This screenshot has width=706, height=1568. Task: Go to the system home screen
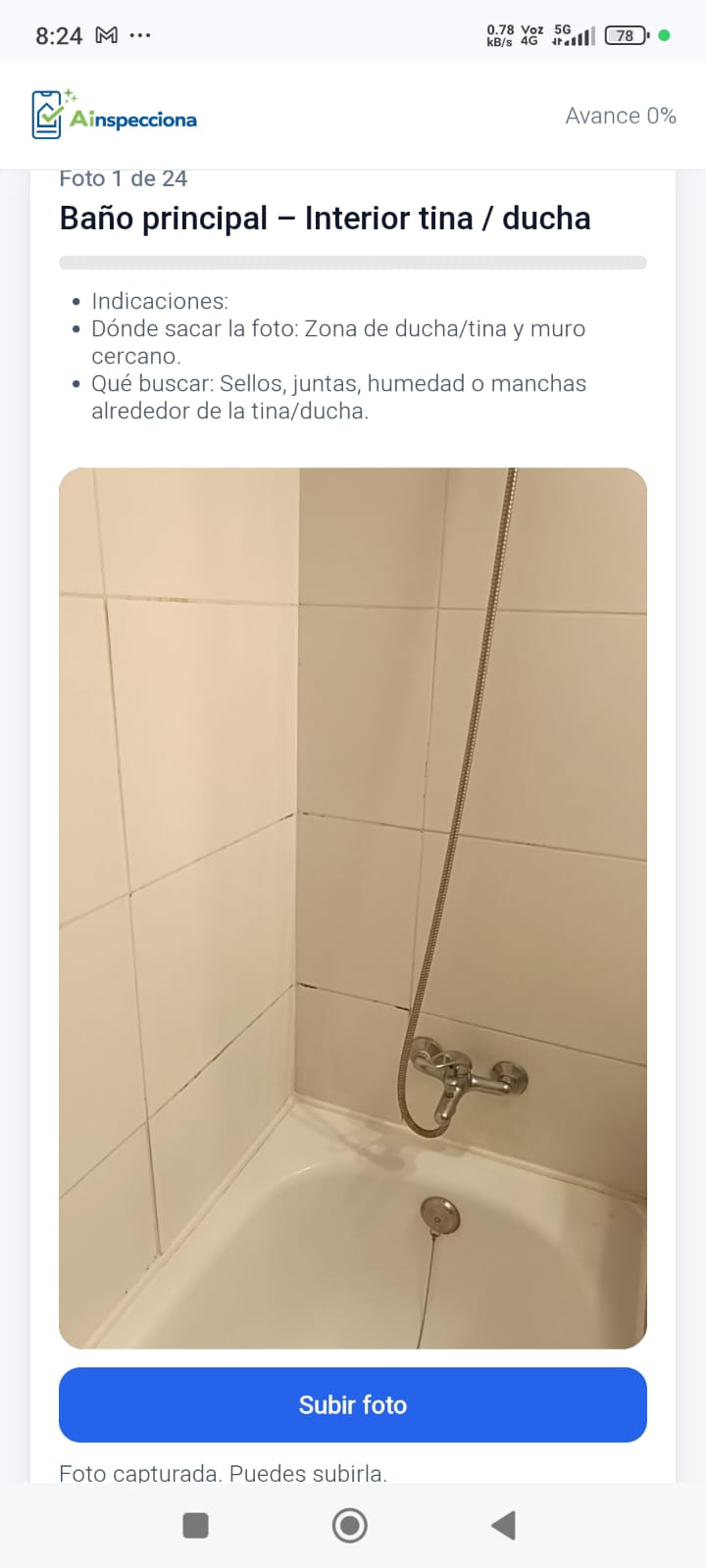pyautogui.click(x=350, y=1525)
